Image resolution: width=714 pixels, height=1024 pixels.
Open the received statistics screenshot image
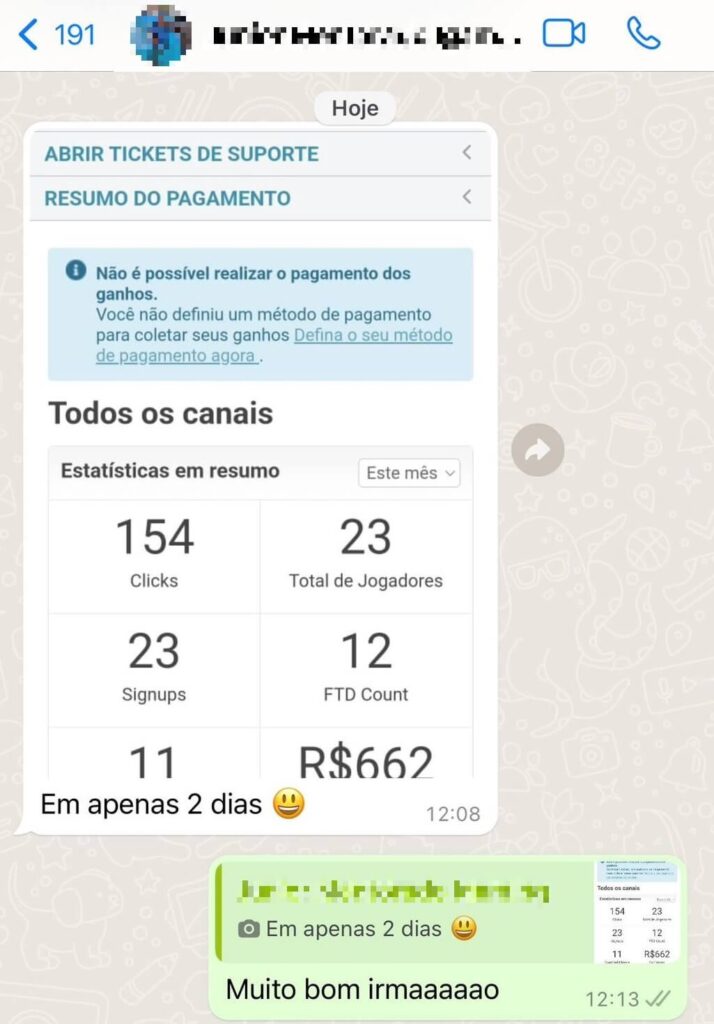tap(260, 450)
